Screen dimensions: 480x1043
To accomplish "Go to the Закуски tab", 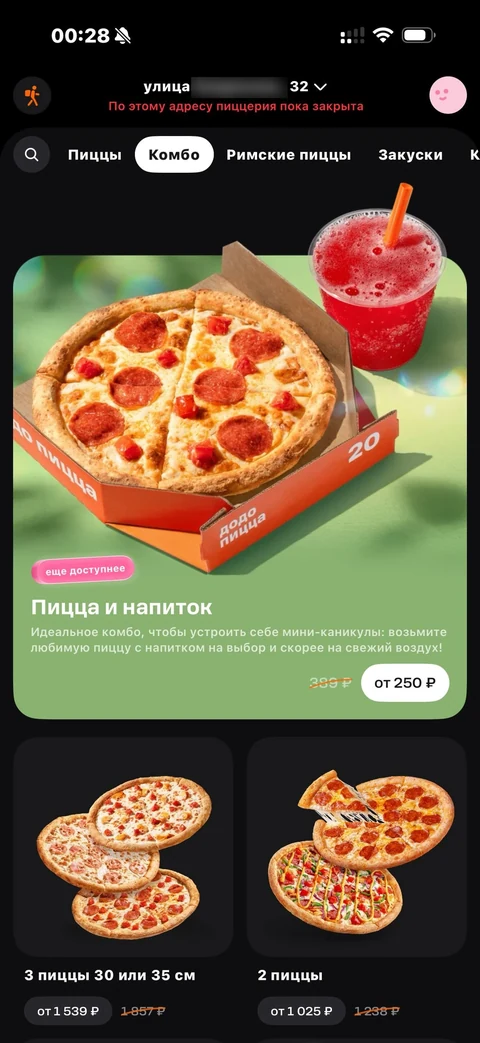I will tap(410, 155).
